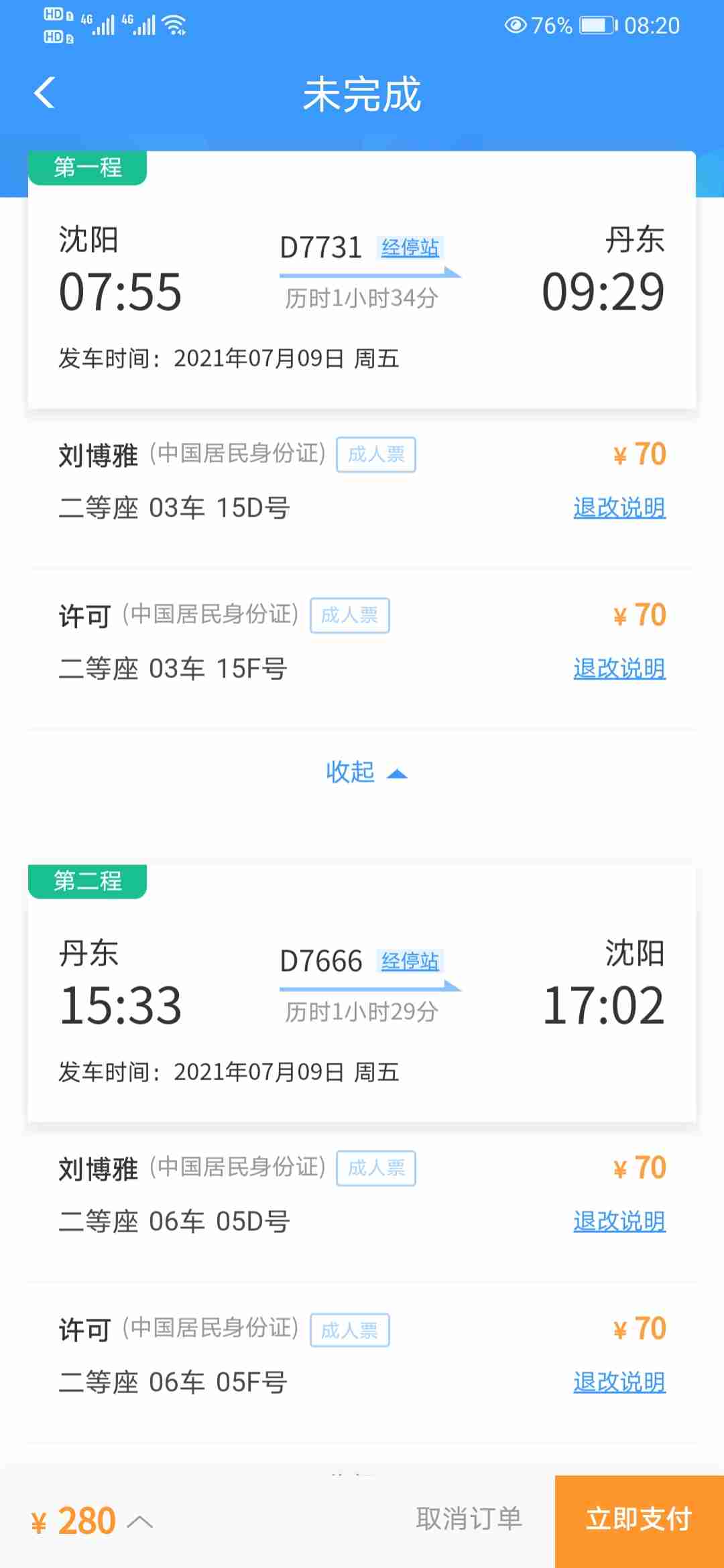The image size is (724, 1568).
Task: Cancel the order with 取消订单
Action: pos(469,1519)
